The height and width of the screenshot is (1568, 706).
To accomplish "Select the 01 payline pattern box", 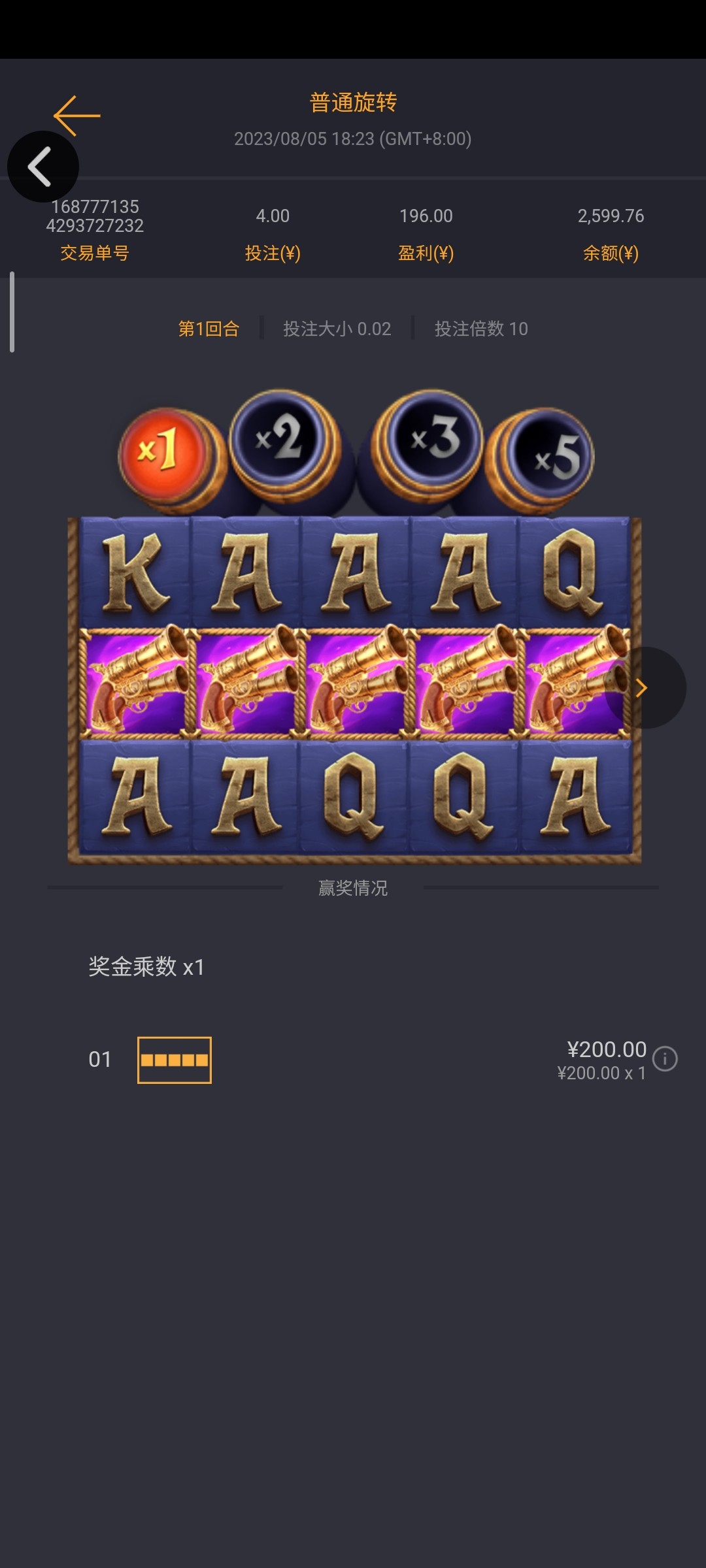I will click(x=174, y=1060).
